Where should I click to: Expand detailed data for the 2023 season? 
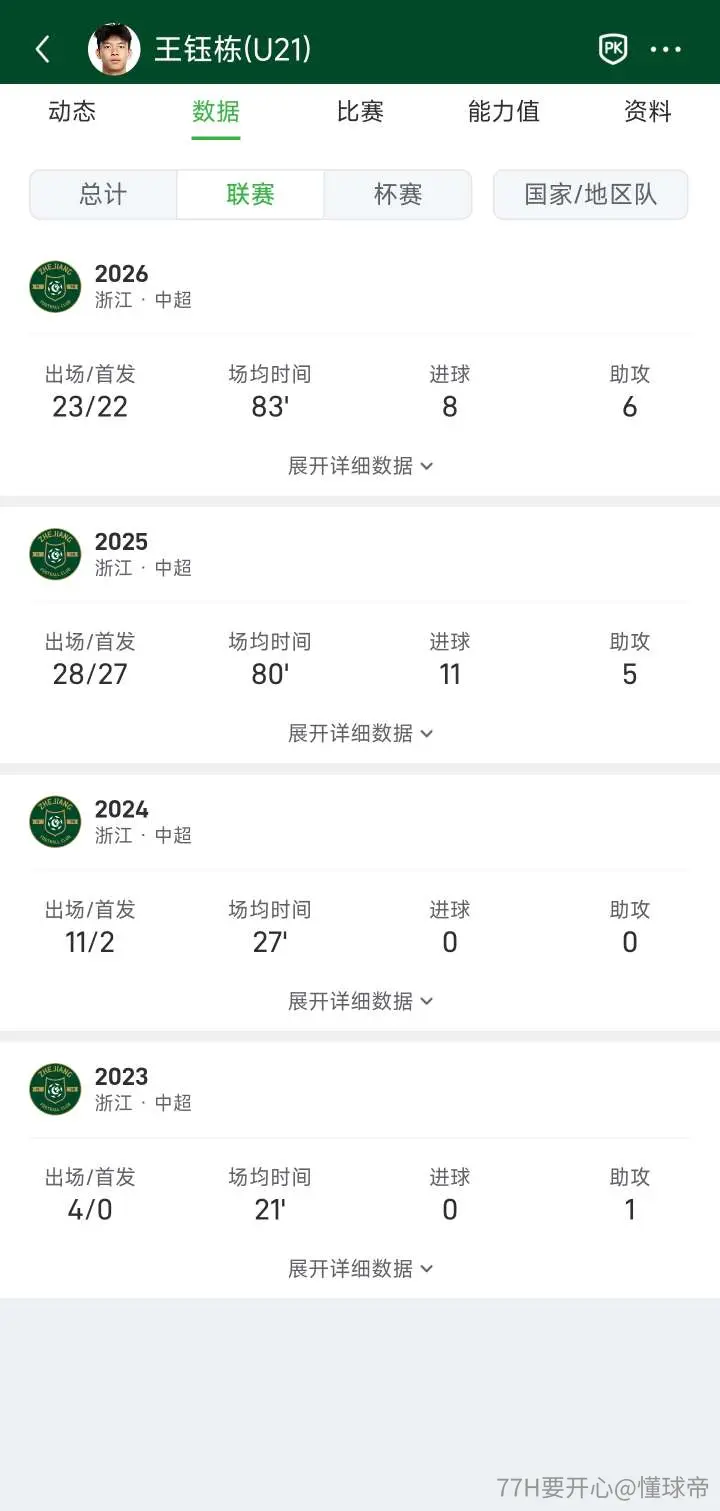pos(360,1268)
